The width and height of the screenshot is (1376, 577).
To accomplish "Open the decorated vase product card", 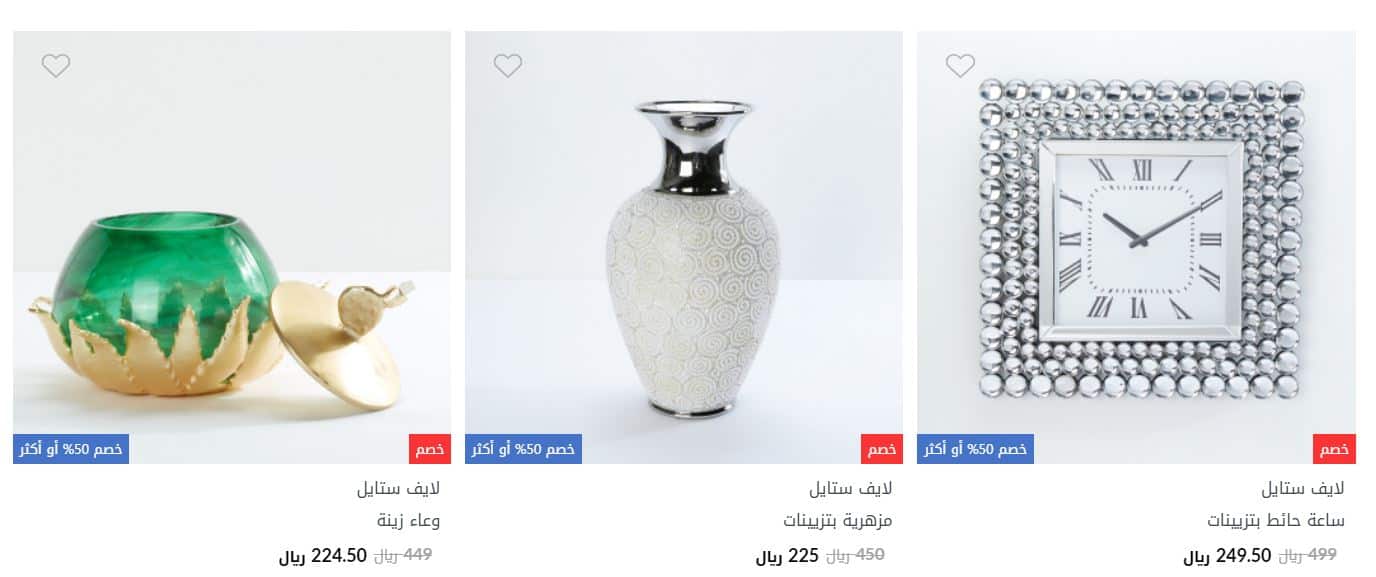I will (683, 260).
